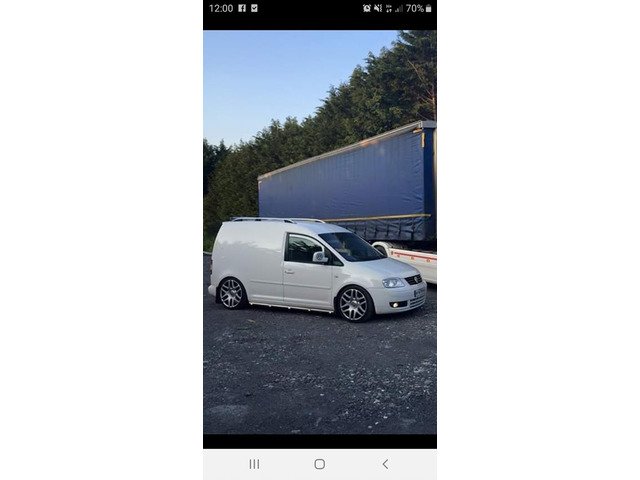640x480 pixels.
Task: Go back using the navigation bar arrow
Action: coord(385,464)
